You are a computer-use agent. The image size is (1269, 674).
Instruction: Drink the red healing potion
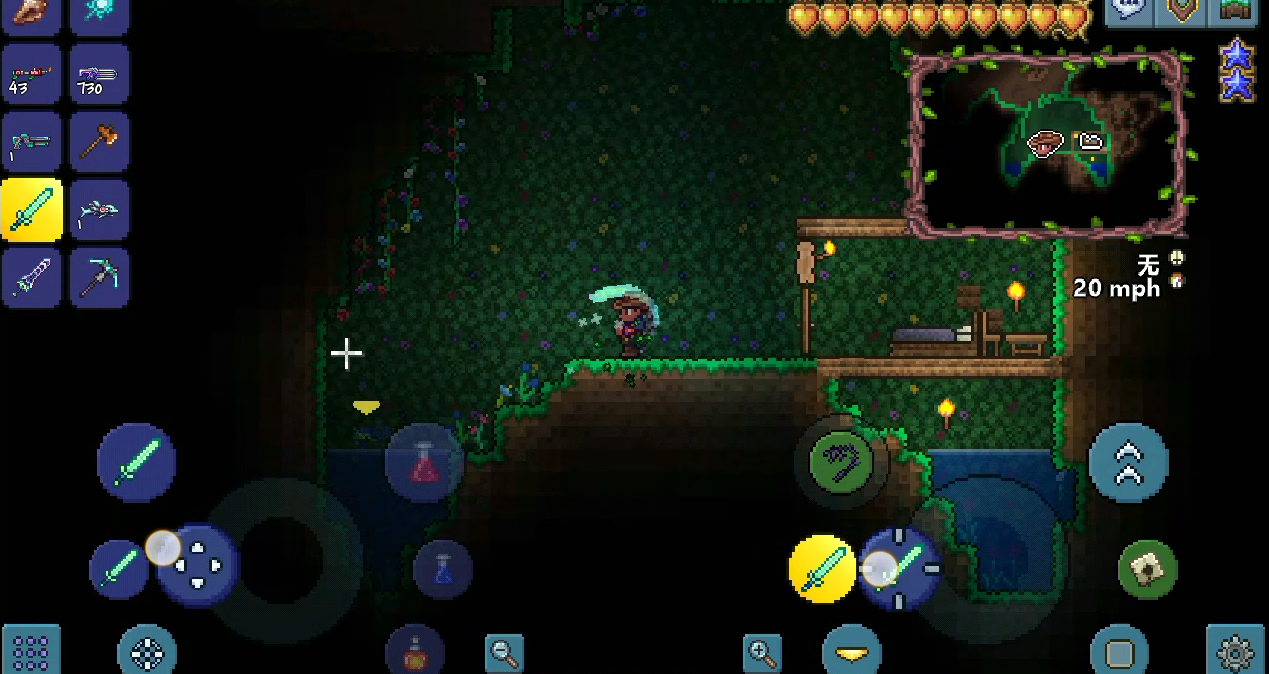coord(424,462)
